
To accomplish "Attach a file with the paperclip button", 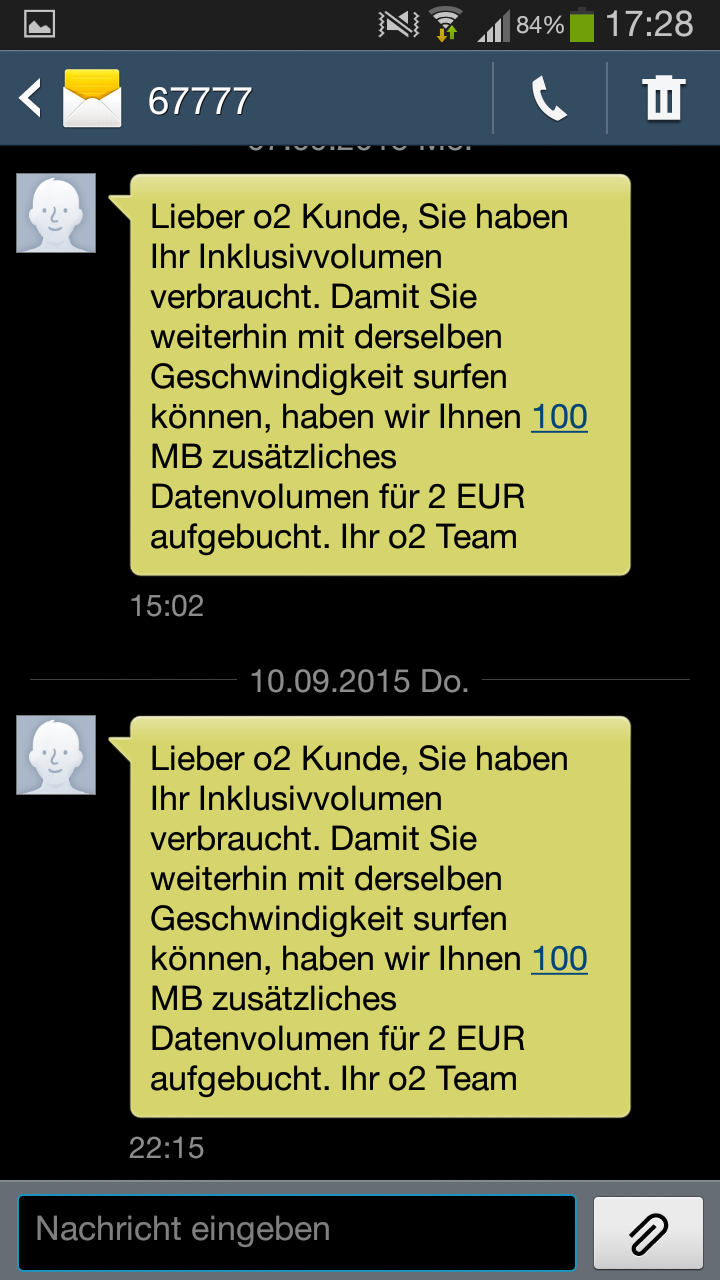I will tap(648, 1232).
